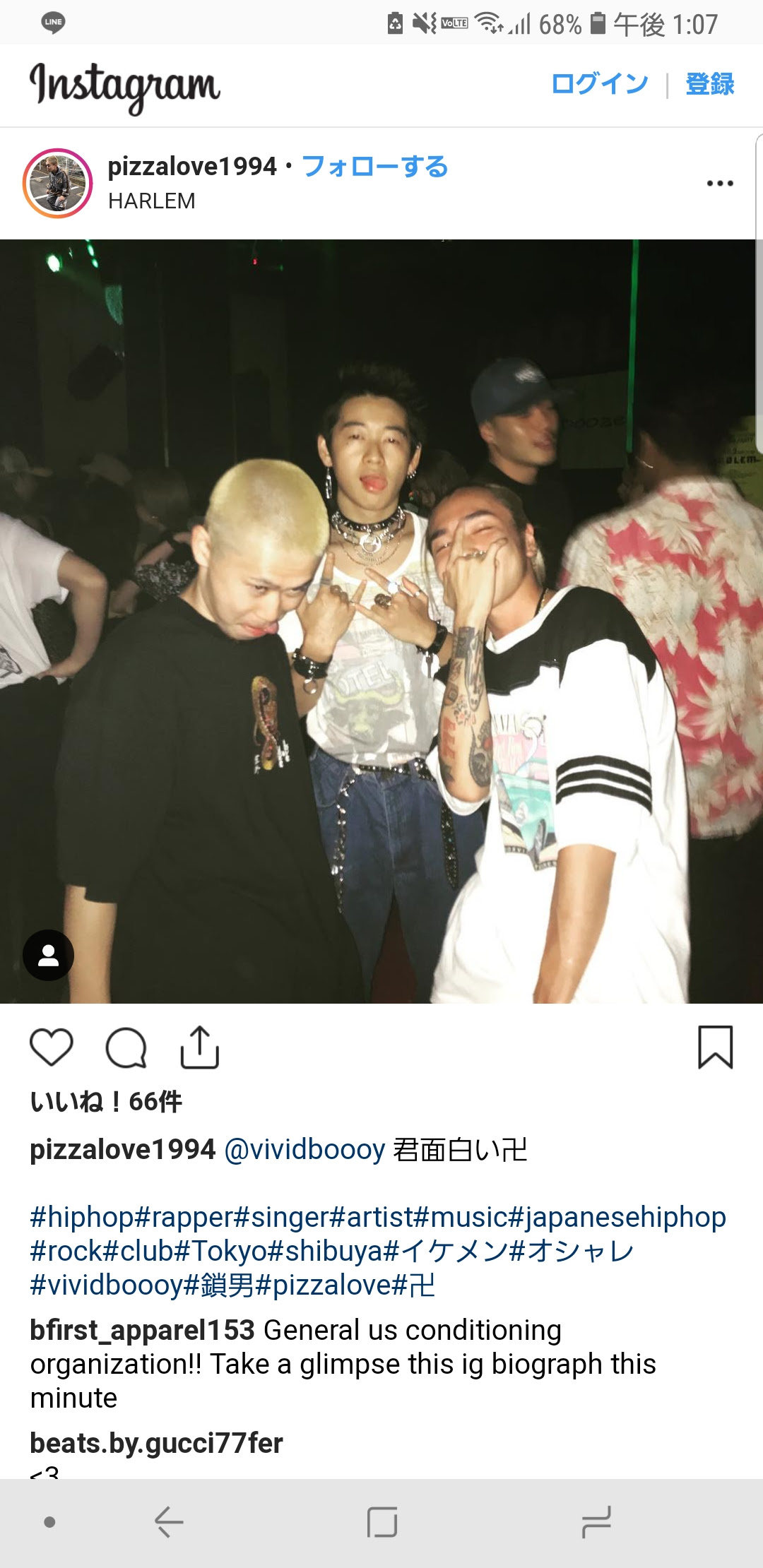The image size is (763, 1568).
Task: View the 66 likes list
Action: (x=106, y=1101)
